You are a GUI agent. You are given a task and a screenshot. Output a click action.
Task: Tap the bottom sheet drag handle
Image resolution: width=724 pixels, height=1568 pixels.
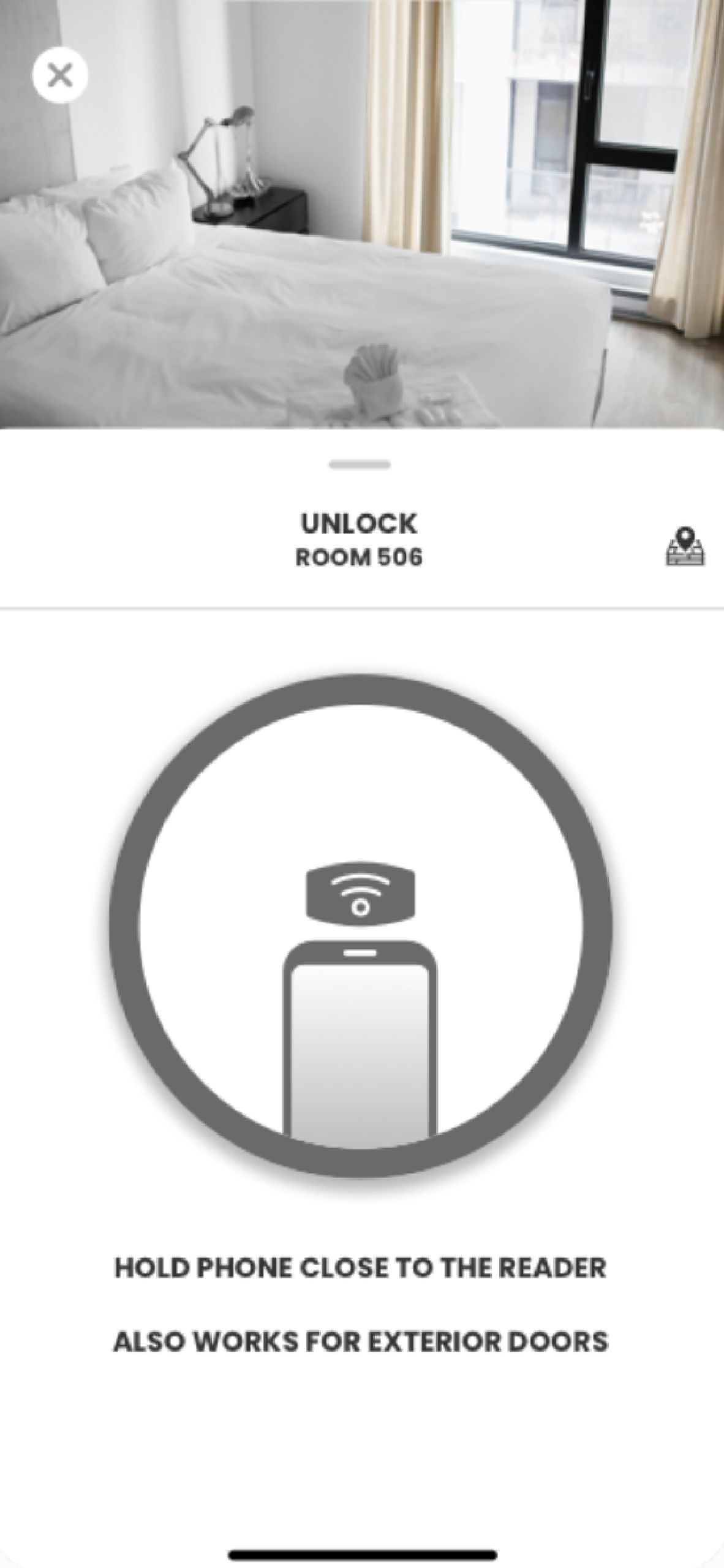tap(360, 465)
